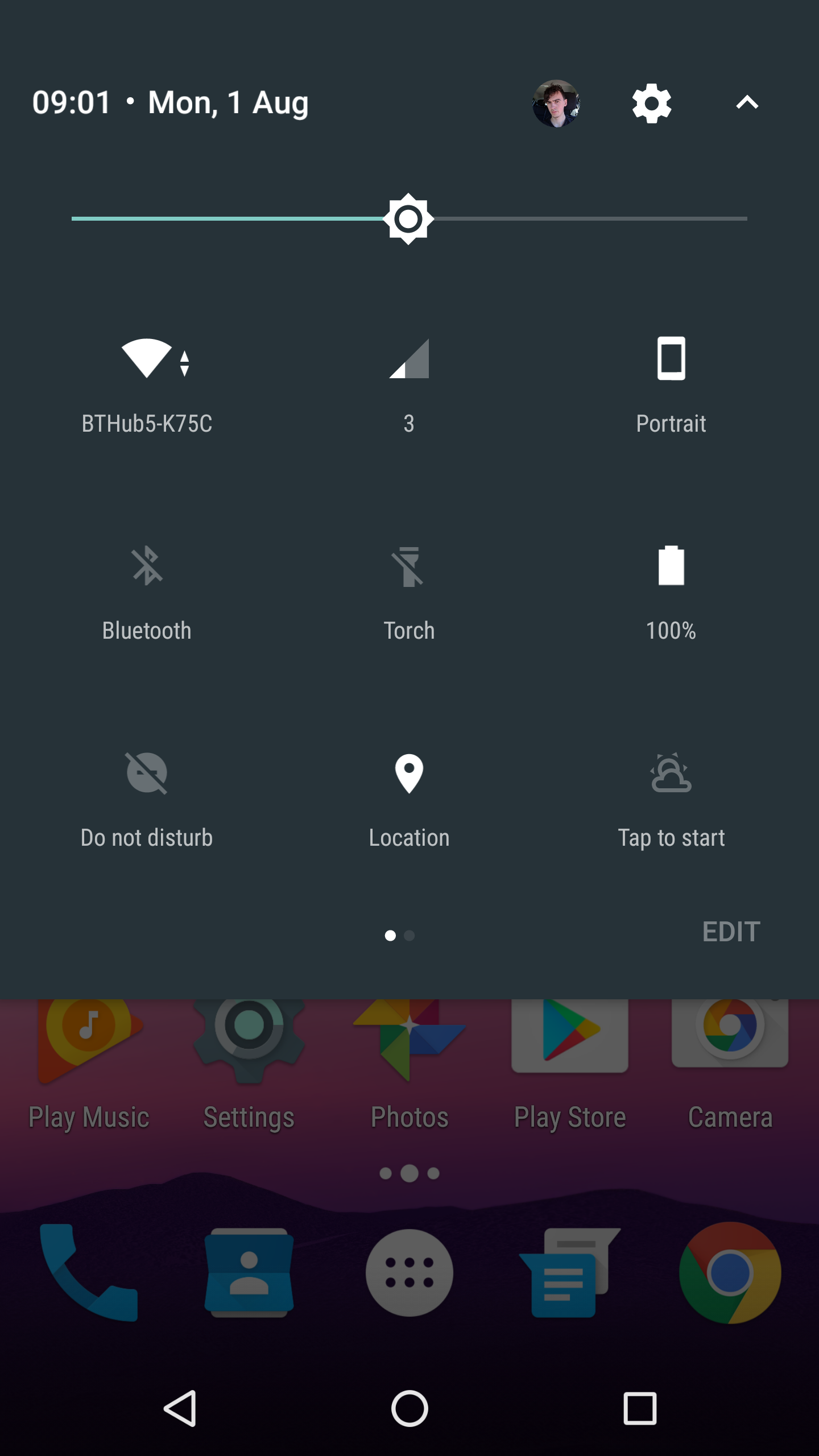Enable Do not disturb

pyautogui.click(x=147, y=773)
